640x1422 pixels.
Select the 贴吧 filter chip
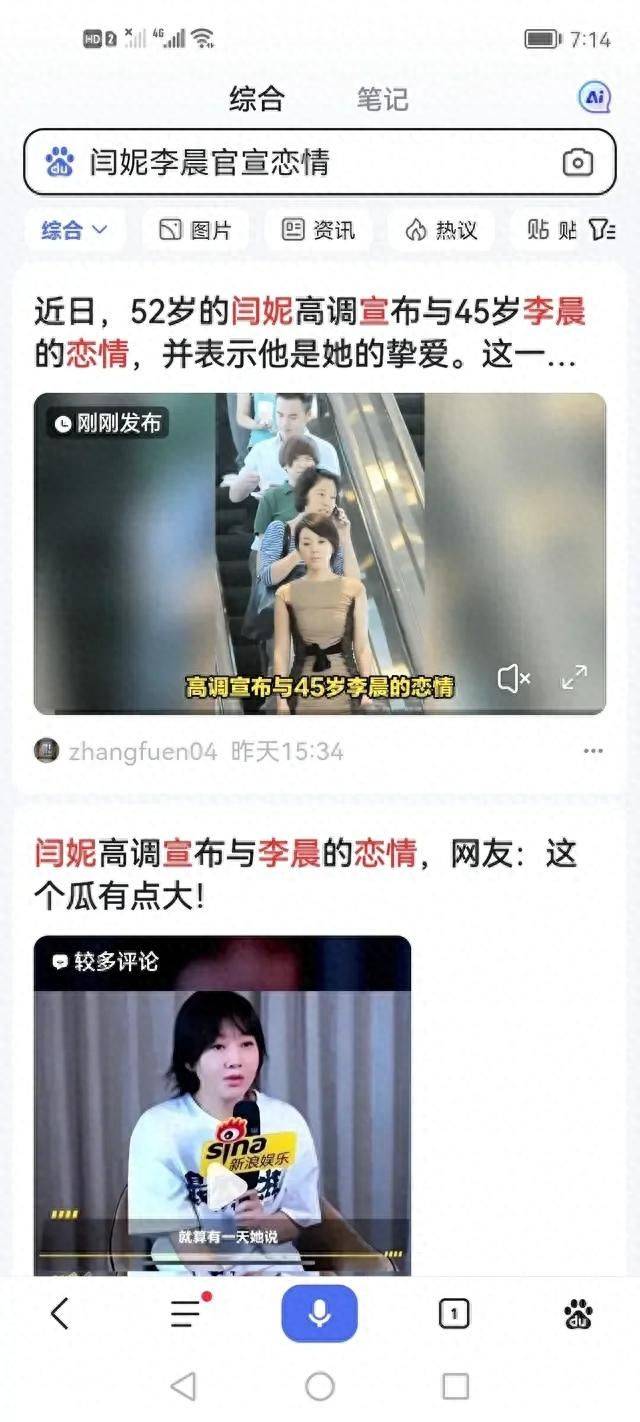[550, 230]
